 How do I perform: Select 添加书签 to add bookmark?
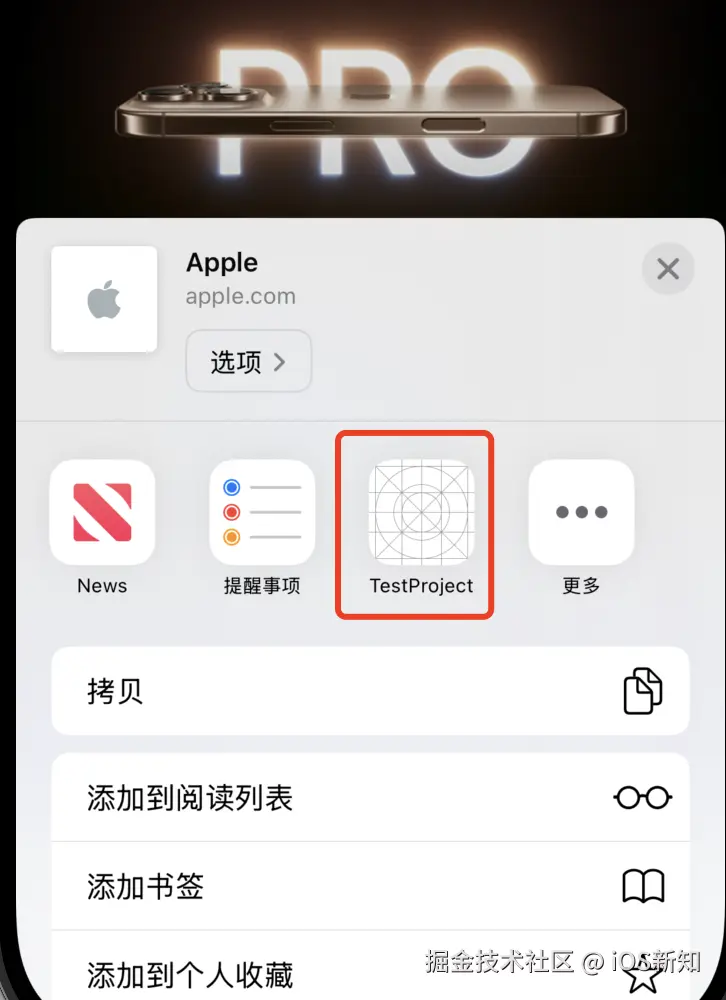pos(370,885)
